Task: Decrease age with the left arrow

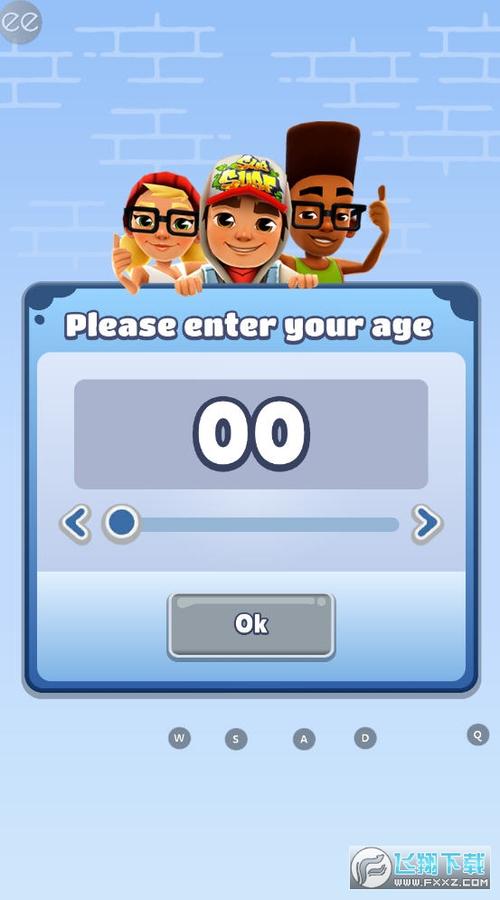Action: pyautogui.click(x=75, y=523)
